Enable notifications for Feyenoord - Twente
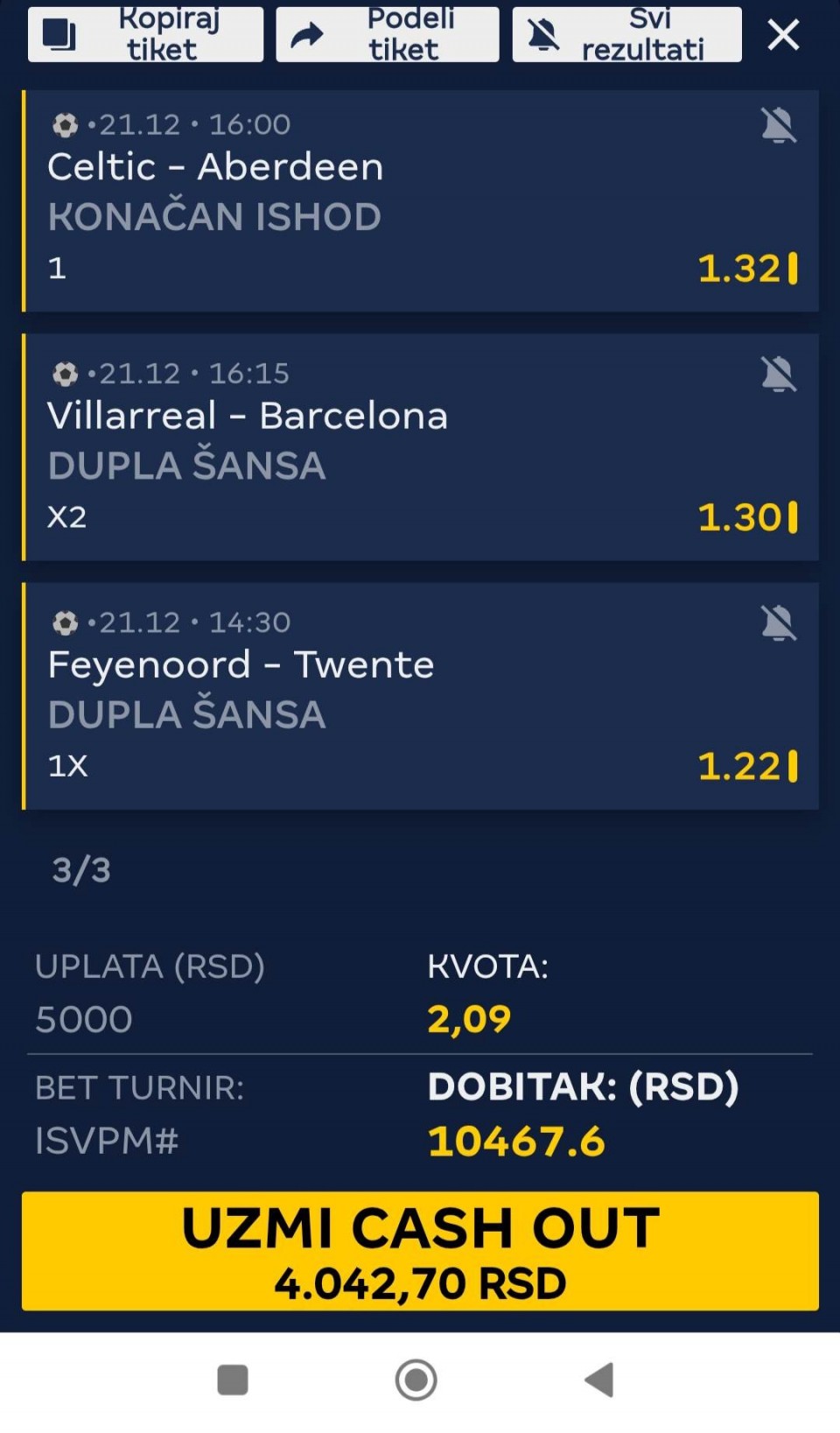This screenshot has height=1433, width=840. click(778, 623)
